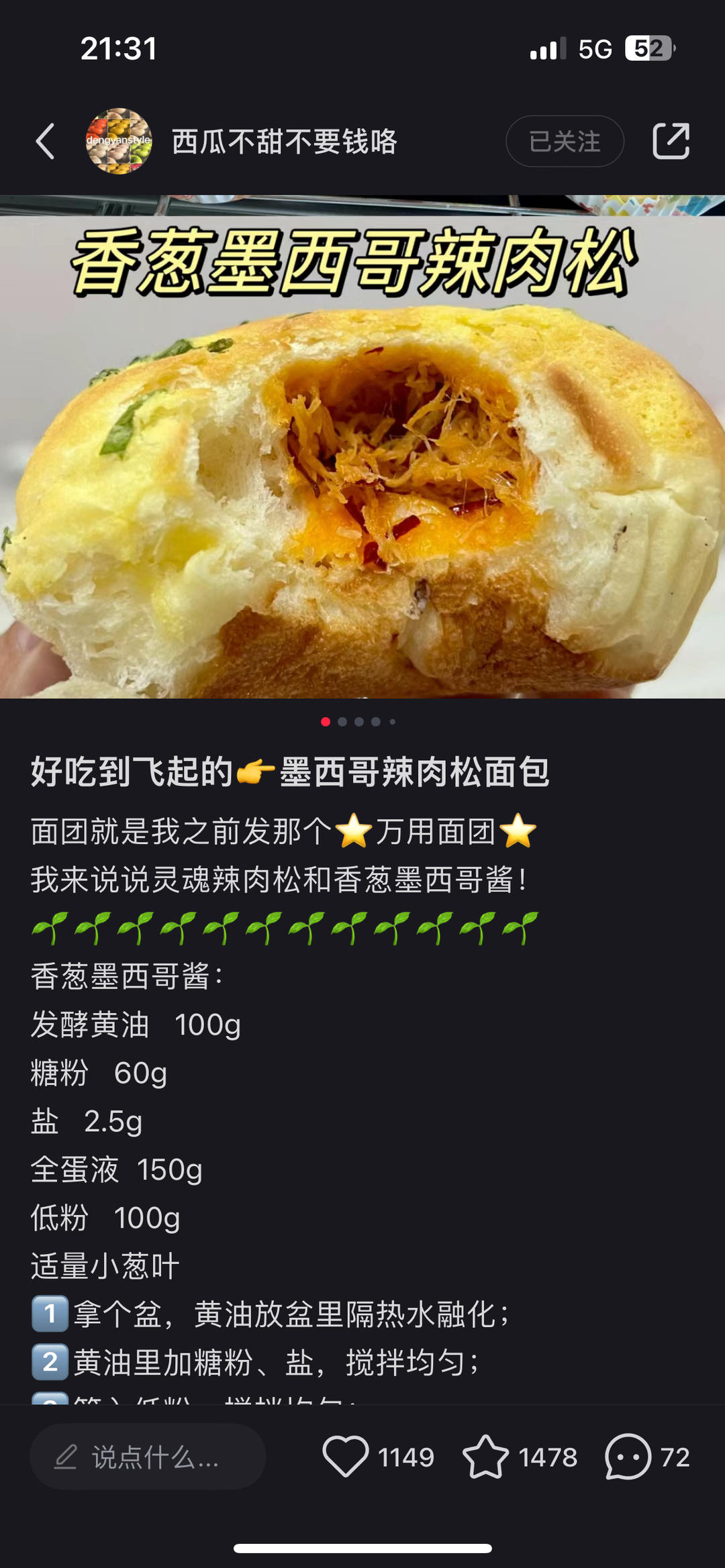Screen dimensions: 725x1568
Task: Share this post via the share icon
Action: click(671, 142)
